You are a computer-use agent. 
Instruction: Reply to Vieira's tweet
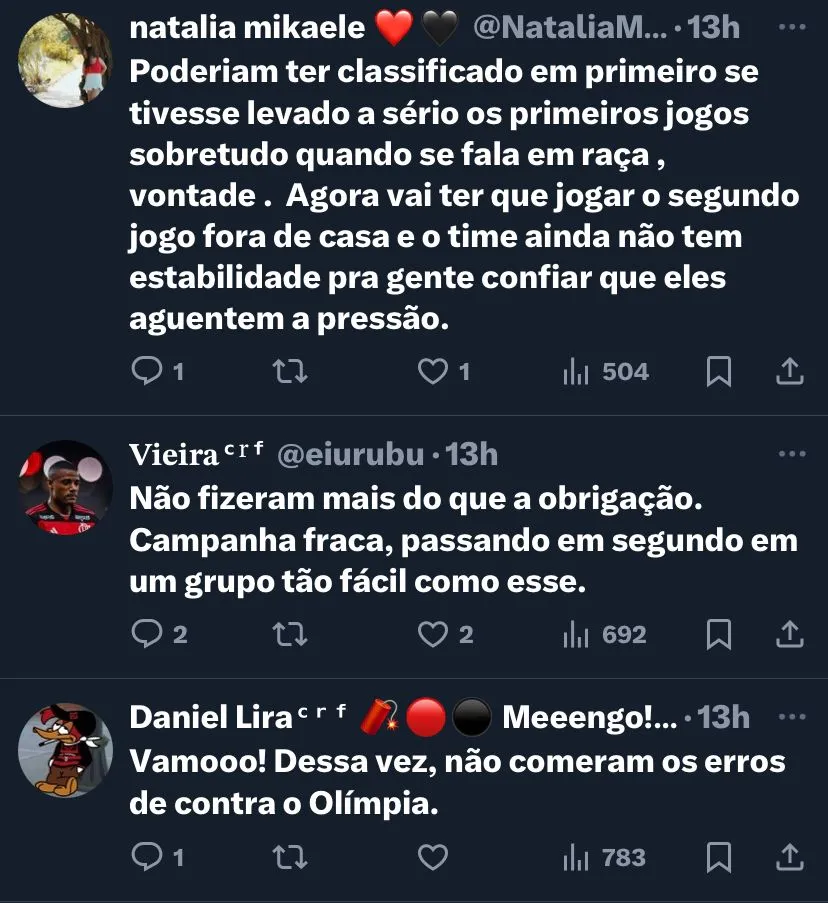147,634
